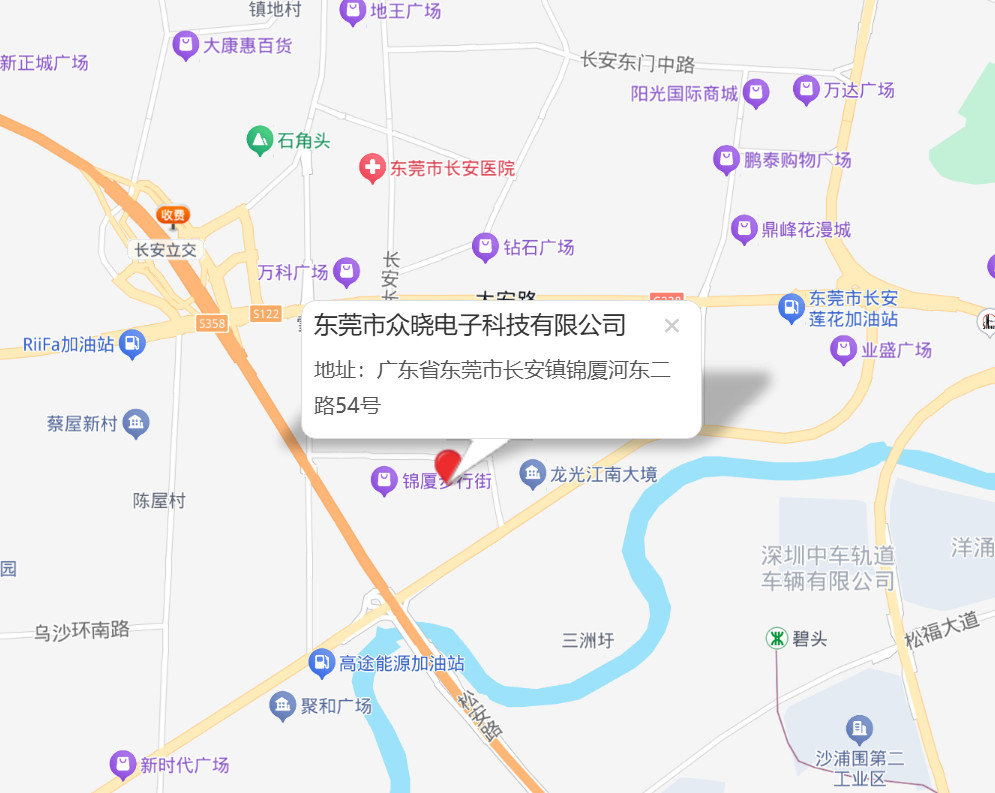The width and height of the screenshot is (995, 793).
Task: Tap the 钻石广场 shopping marker
Action: (485, 246)
